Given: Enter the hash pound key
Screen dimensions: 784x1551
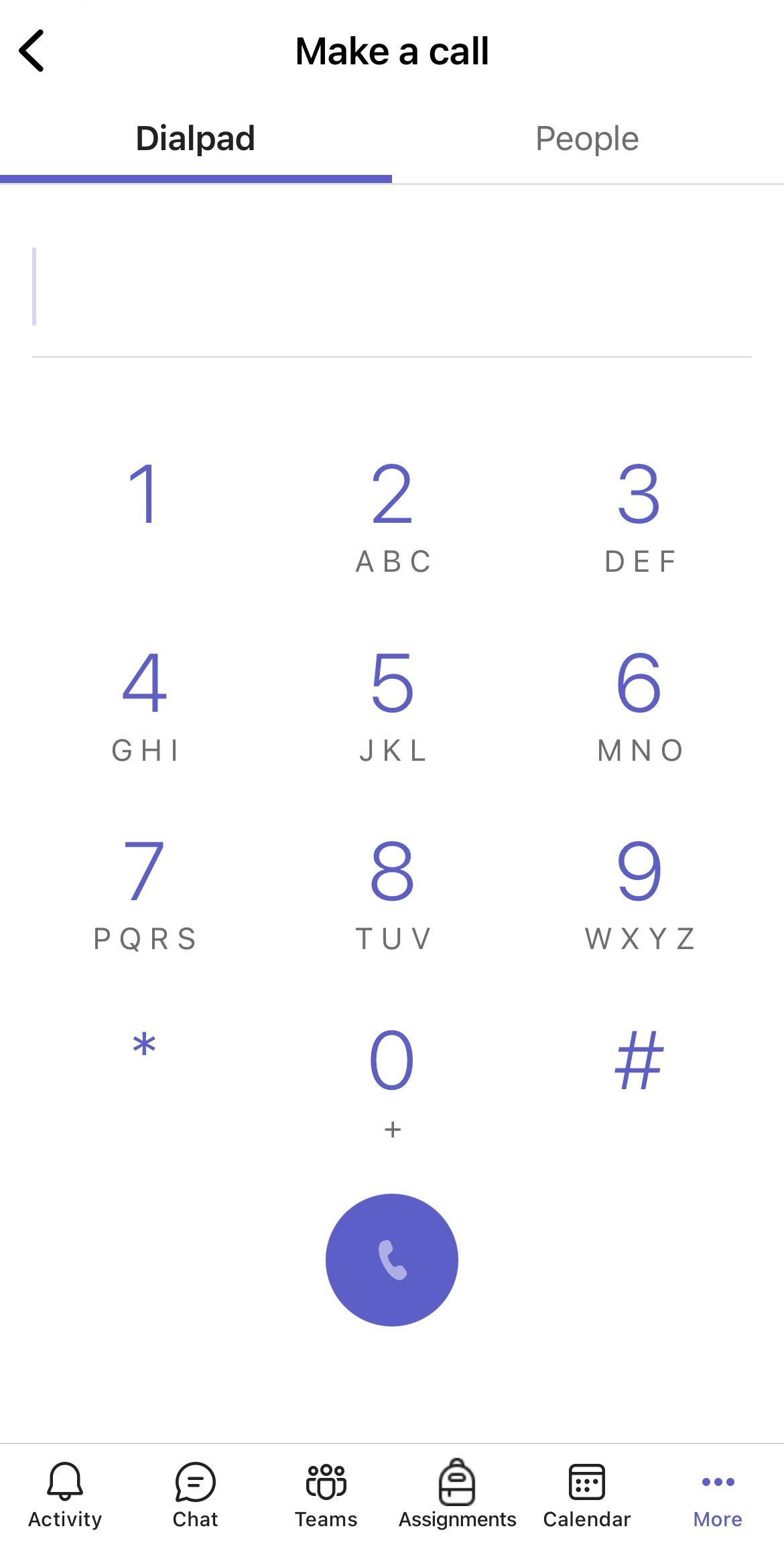Looking at the screenshot, I should point(640,1060).
